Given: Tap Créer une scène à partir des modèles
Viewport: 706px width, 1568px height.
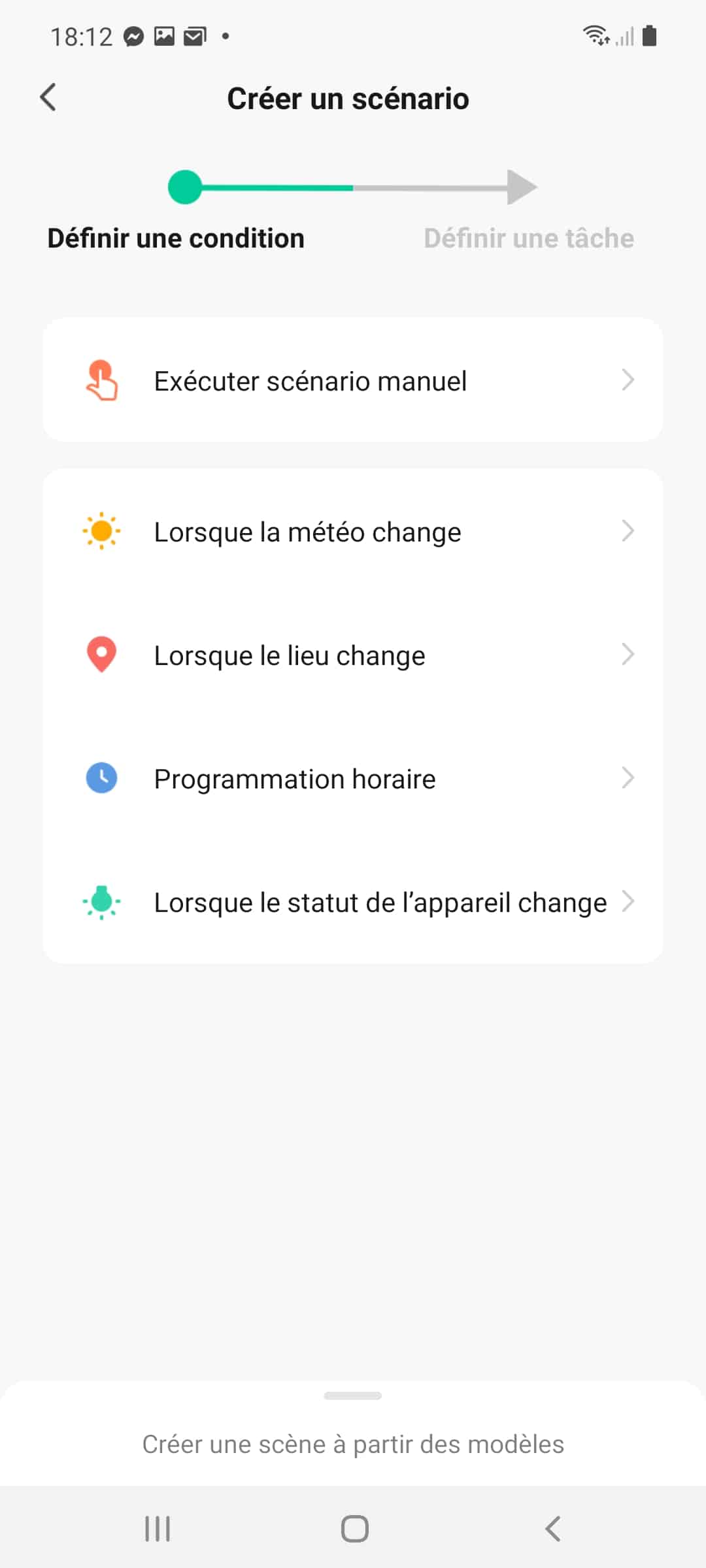Looking at the screenshot, I should tap(353, 1445).
